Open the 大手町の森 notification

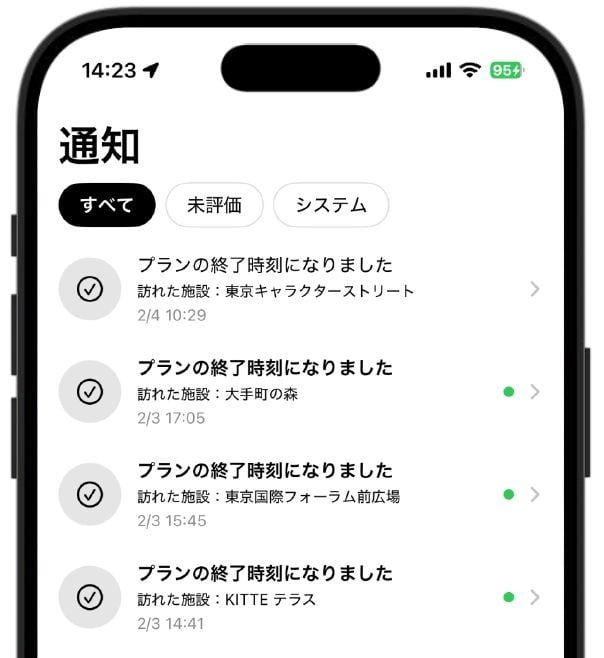coord(300,392)
